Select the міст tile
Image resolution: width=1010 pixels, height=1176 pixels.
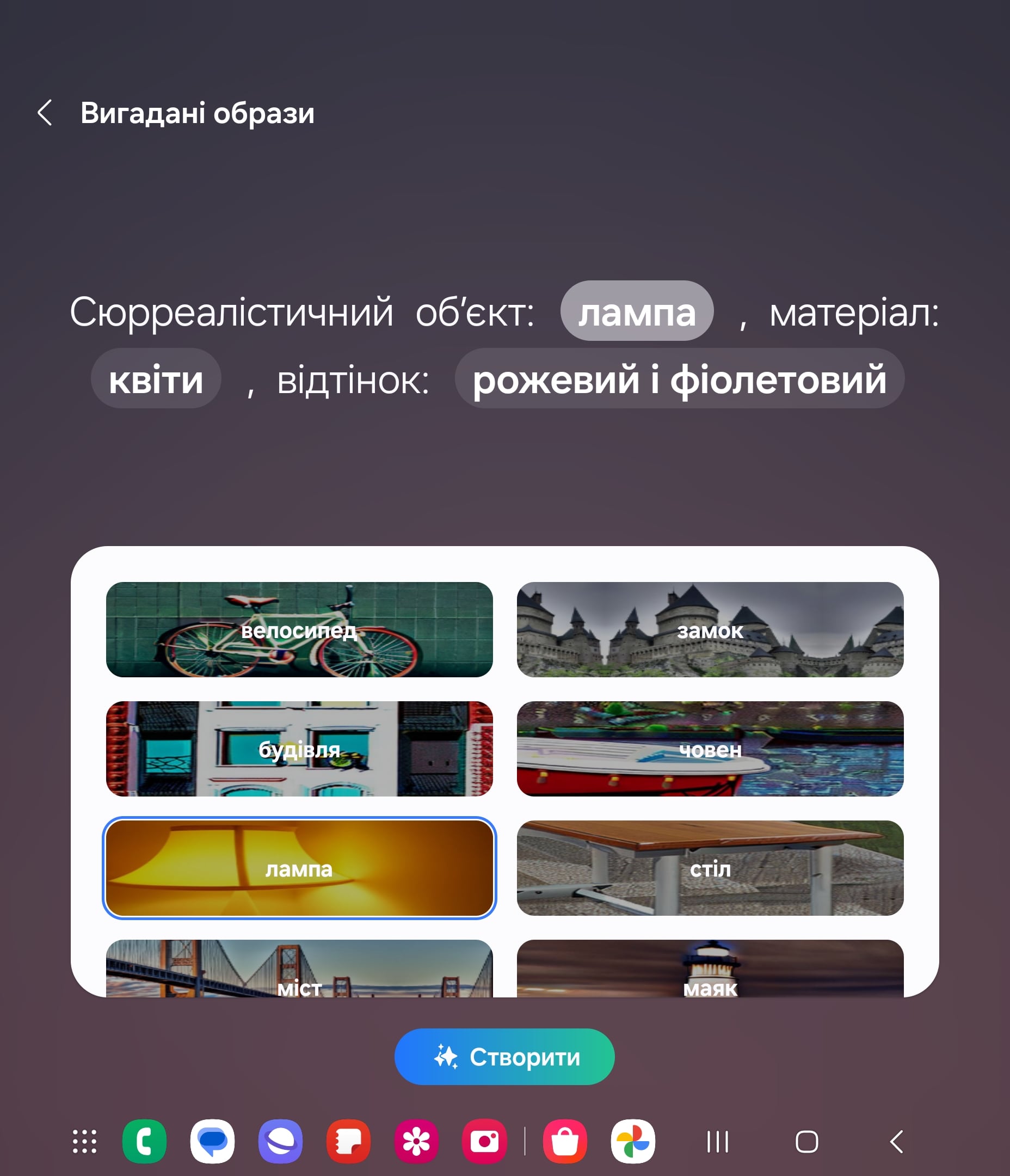tap(300, 968)
